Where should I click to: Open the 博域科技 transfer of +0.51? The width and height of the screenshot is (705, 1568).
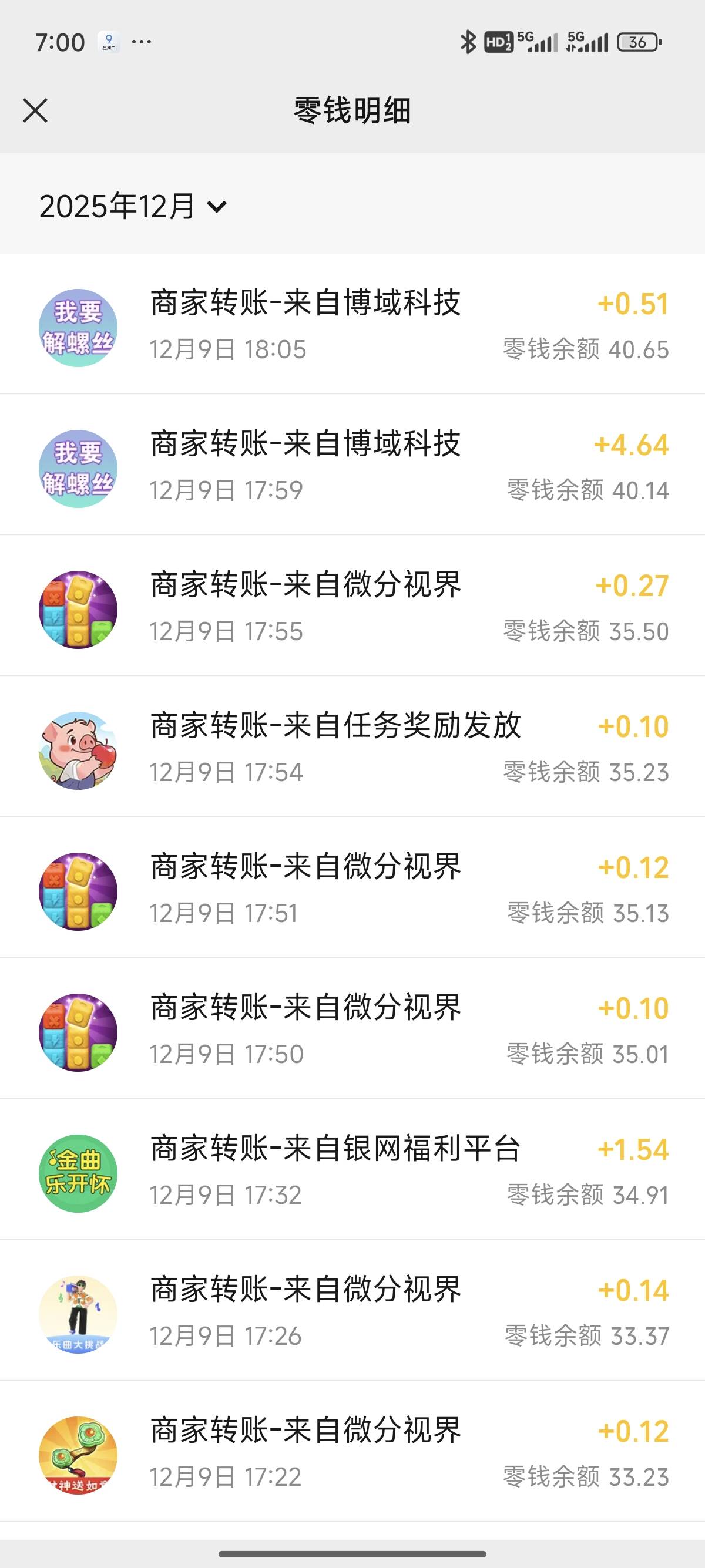tap(352, 326)
